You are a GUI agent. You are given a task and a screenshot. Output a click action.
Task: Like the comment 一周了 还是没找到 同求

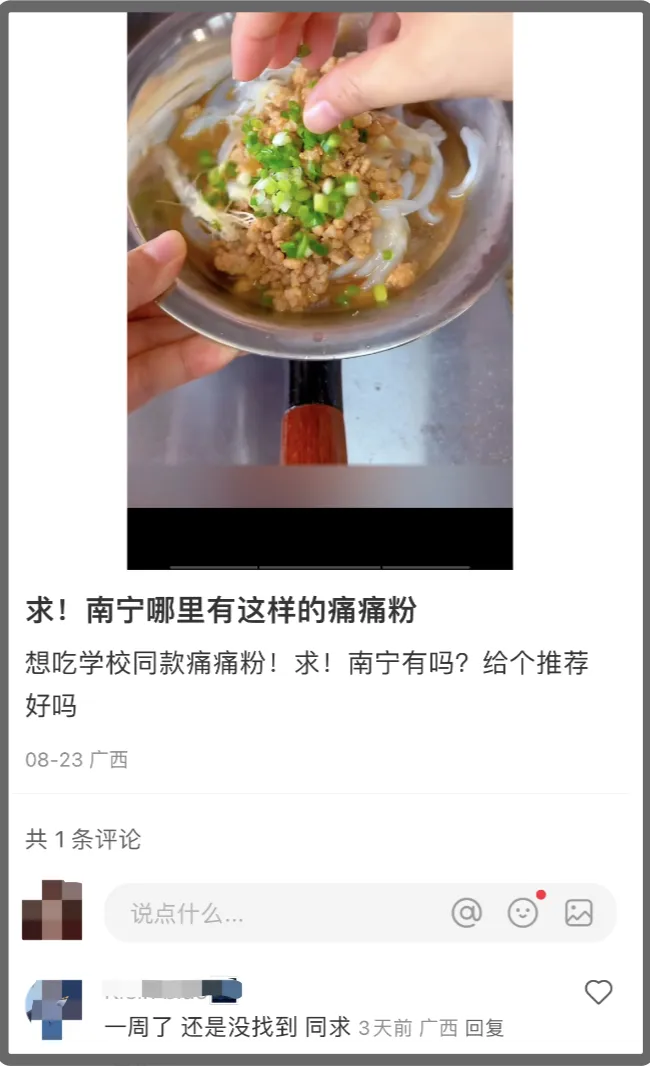[598, 992]
